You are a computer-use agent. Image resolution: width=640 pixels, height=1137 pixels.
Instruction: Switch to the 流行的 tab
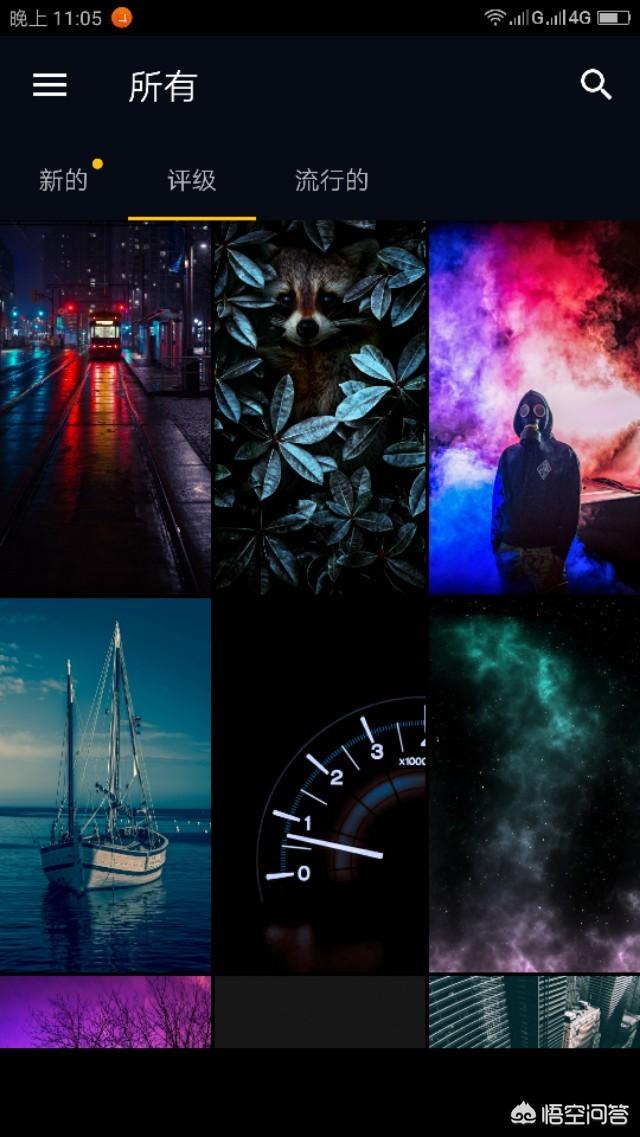click(x=331, y=181)
